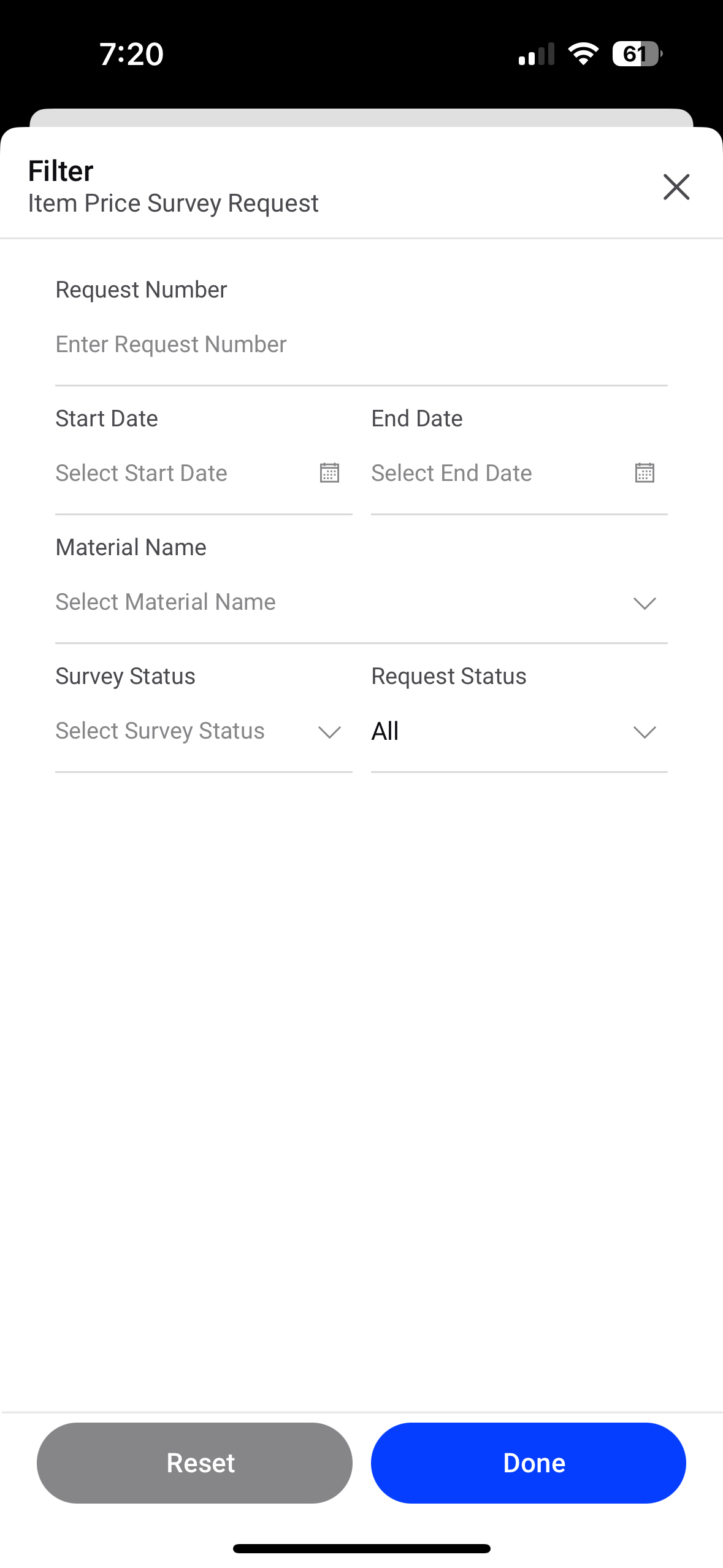The width and height of the screenshot is (723, 1568).
Task: Reset all filters
Action: [x=194, y=1463]
